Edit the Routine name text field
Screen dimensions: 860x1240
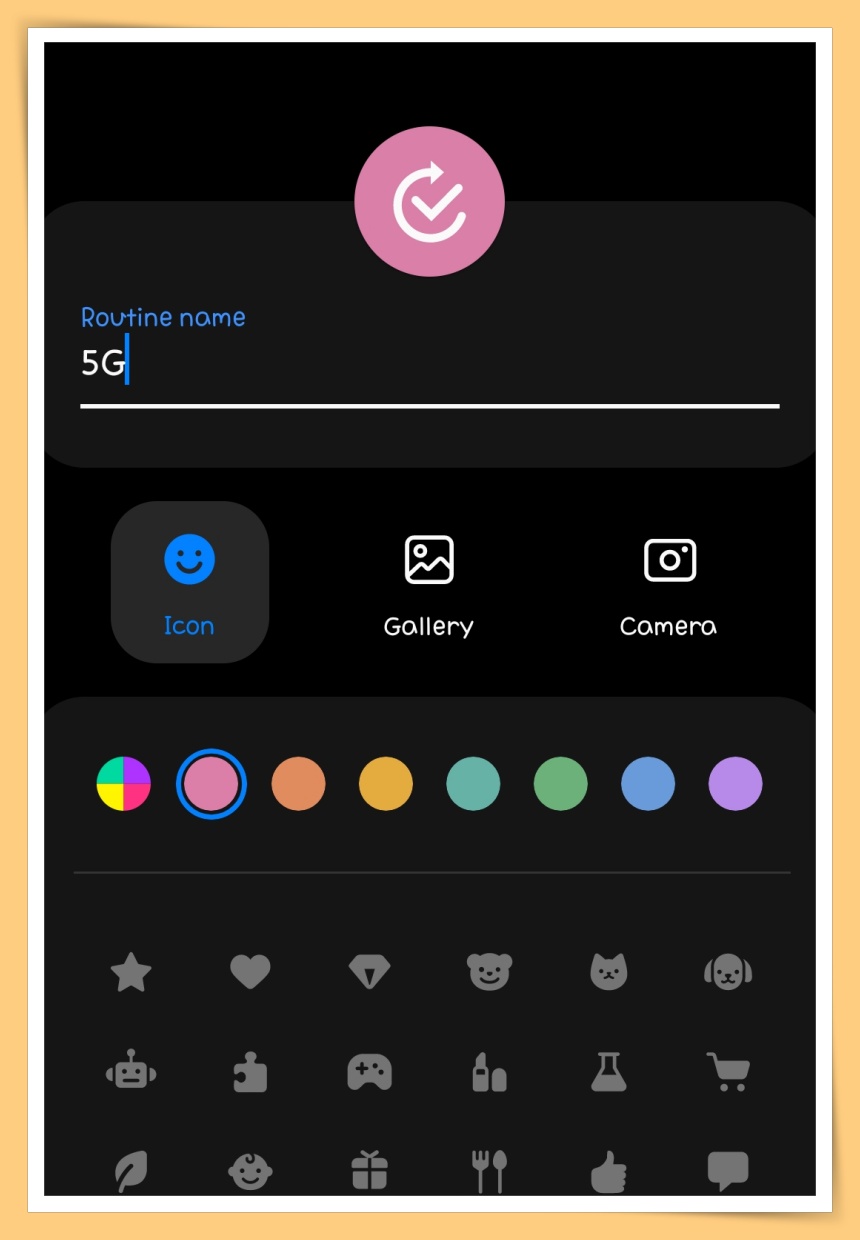(430, 365)
